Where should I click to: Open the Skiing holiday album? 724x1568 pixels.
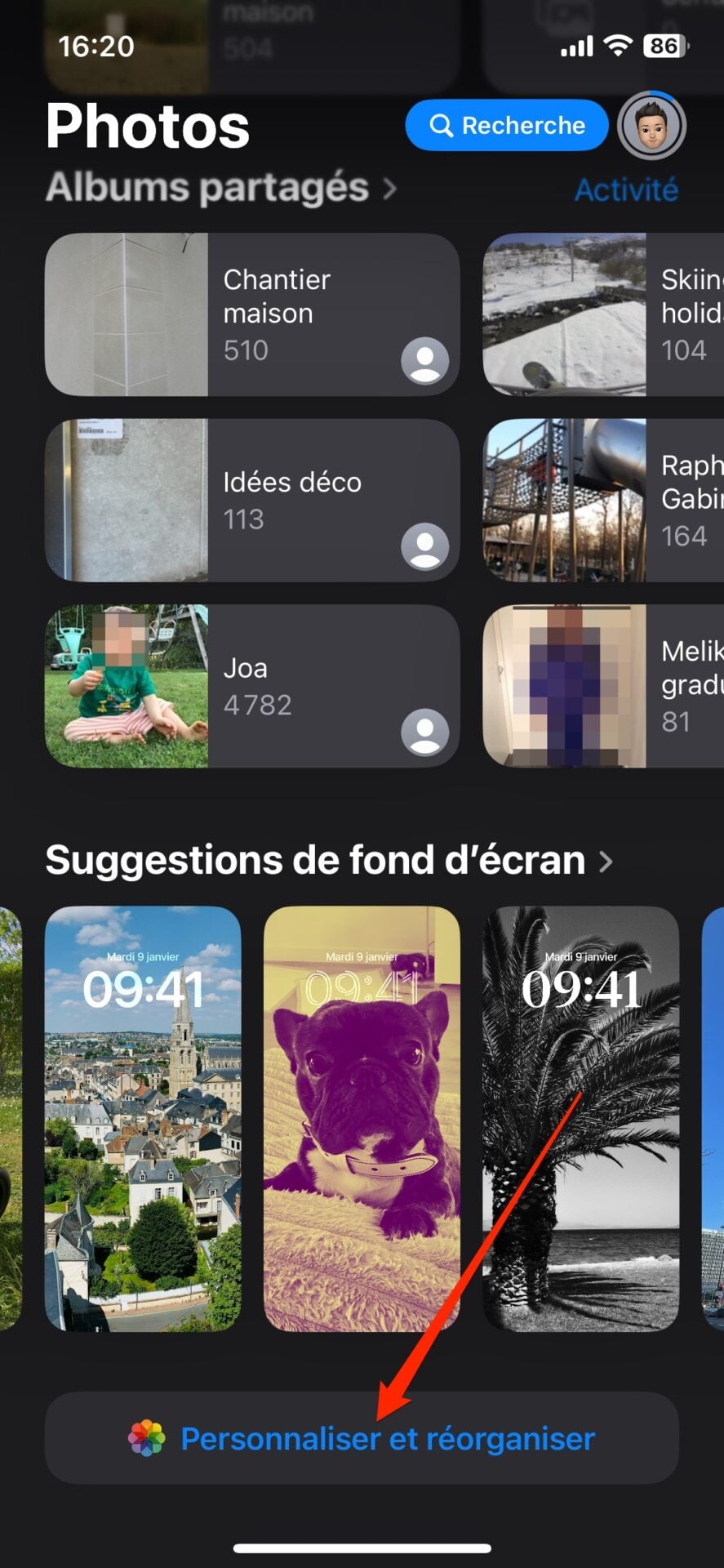(x=604, y=314)
